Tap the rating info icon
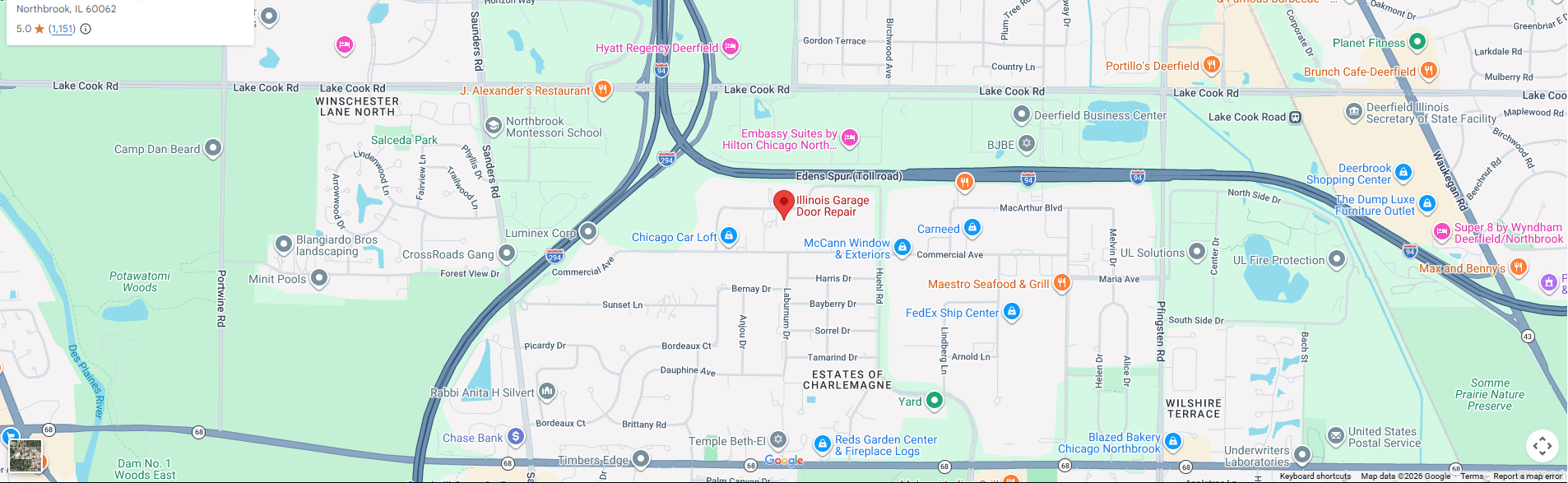The width and height of the screenshot is (1568, 483). (x=86, y=29)
